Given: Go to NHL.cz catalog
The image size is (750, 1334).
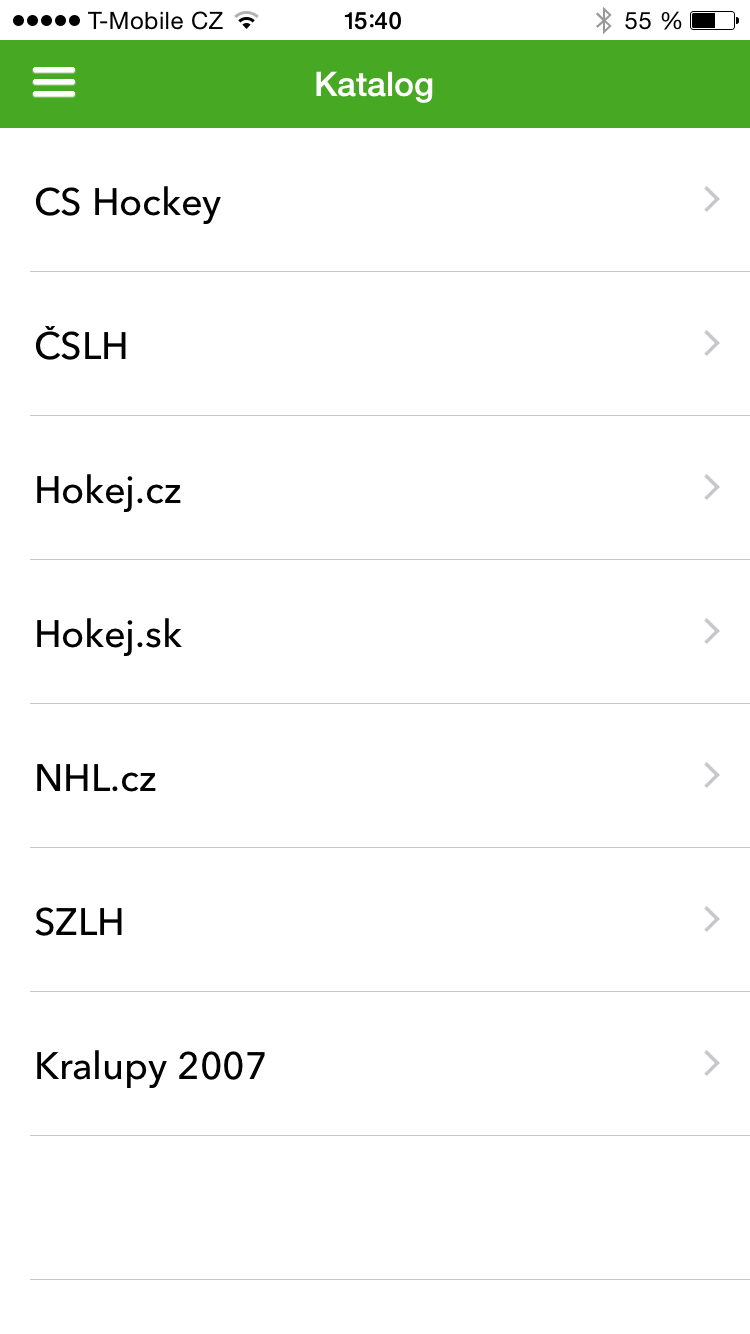Looking at the screenshot, I should point(375,776).
